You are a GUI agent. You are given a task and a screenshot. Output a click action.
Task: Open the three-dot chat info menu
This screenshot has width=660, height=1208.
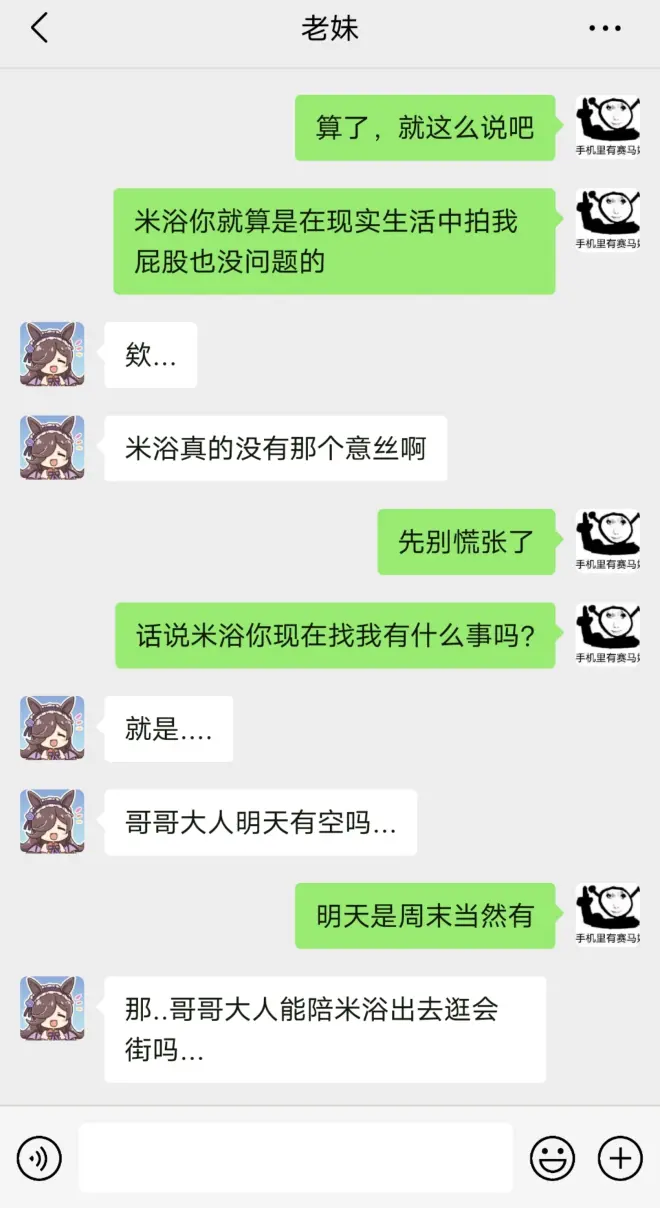pos(605,28)
